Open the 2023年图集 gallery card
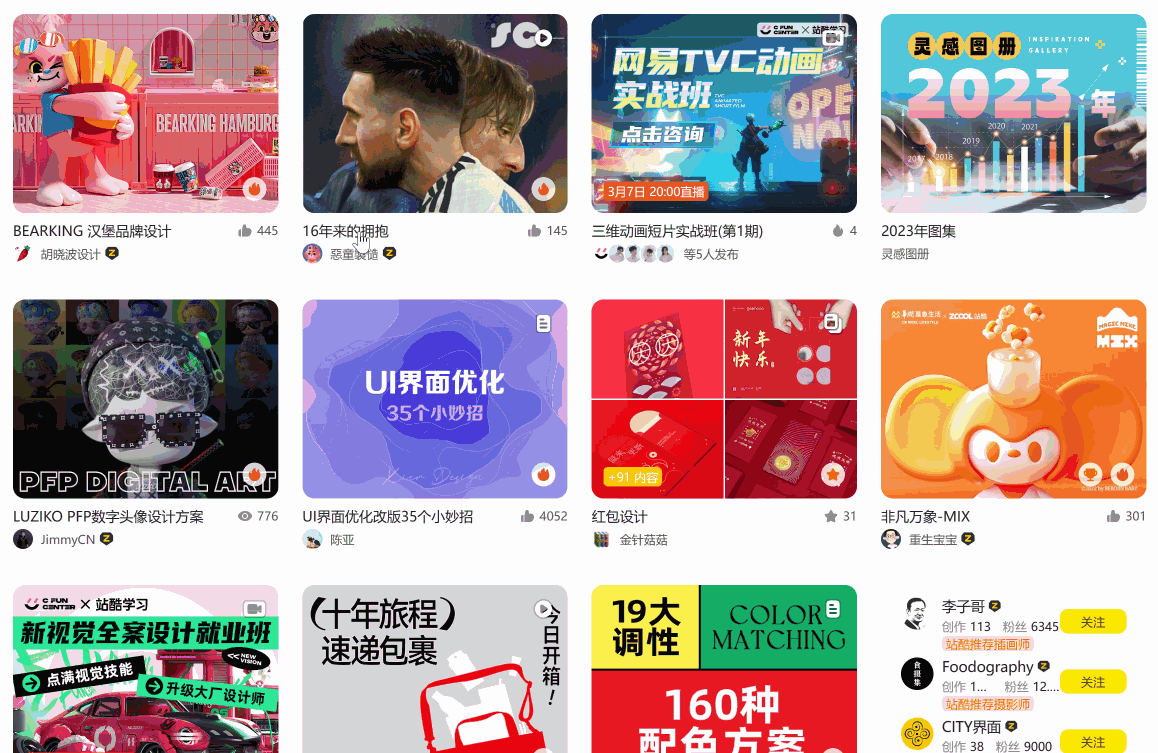This screenshot has height=753, width=1158. 1013,113
